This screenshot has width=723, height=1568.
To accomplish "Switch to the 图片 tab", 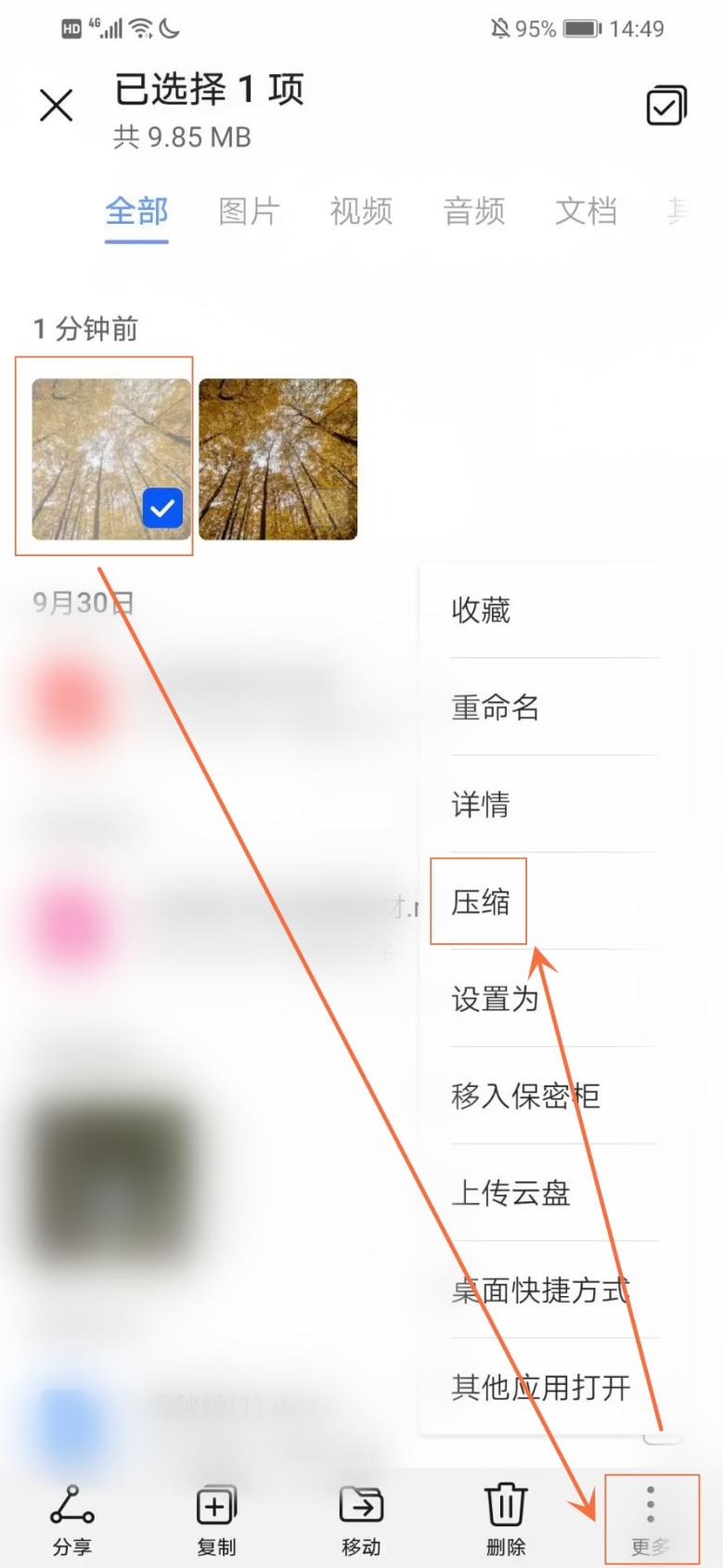I will pos(249,212).
